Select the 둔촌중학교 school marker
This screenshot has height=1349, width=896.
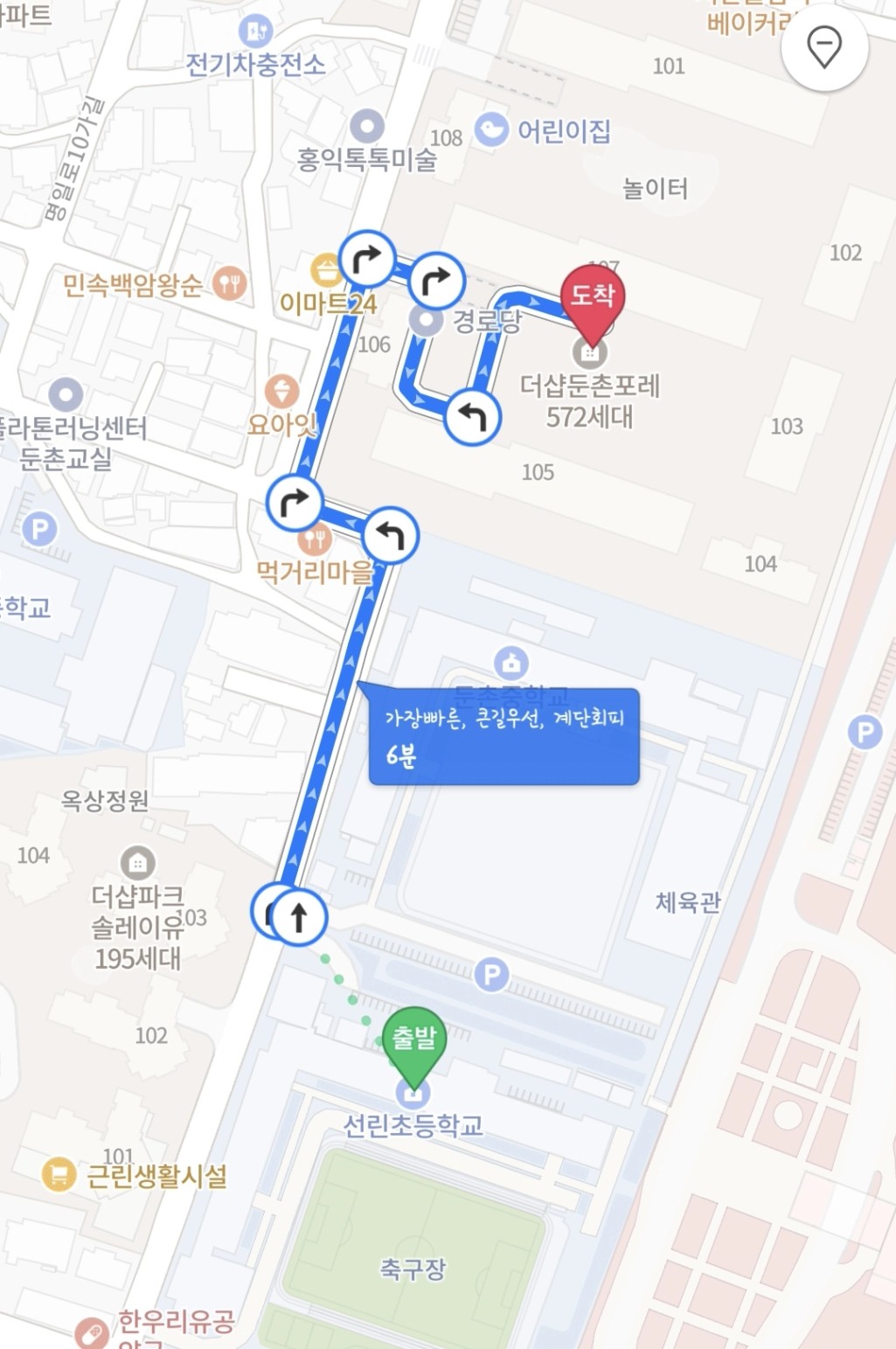point(511,664)
